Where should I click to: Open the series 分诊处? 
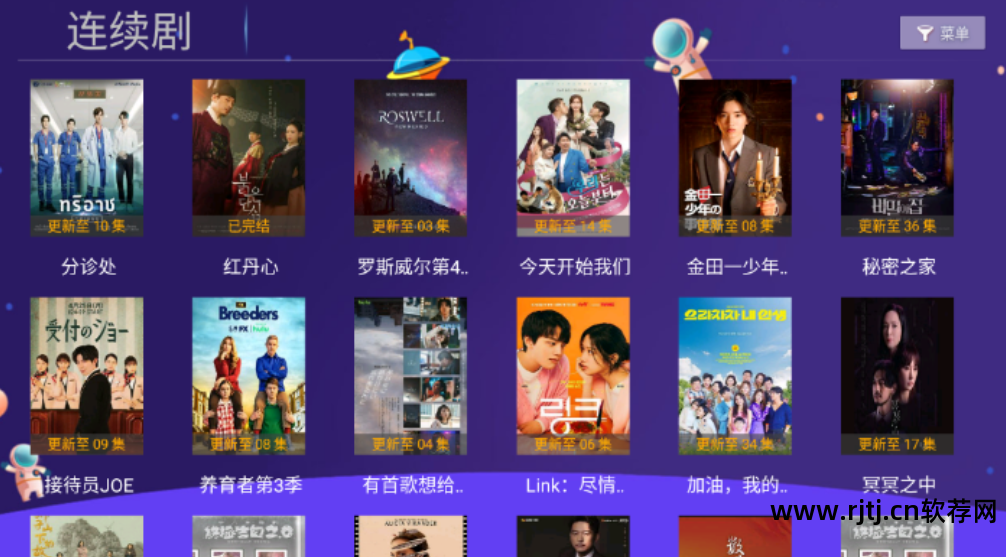pyautogui.click(x=87, y=158)
